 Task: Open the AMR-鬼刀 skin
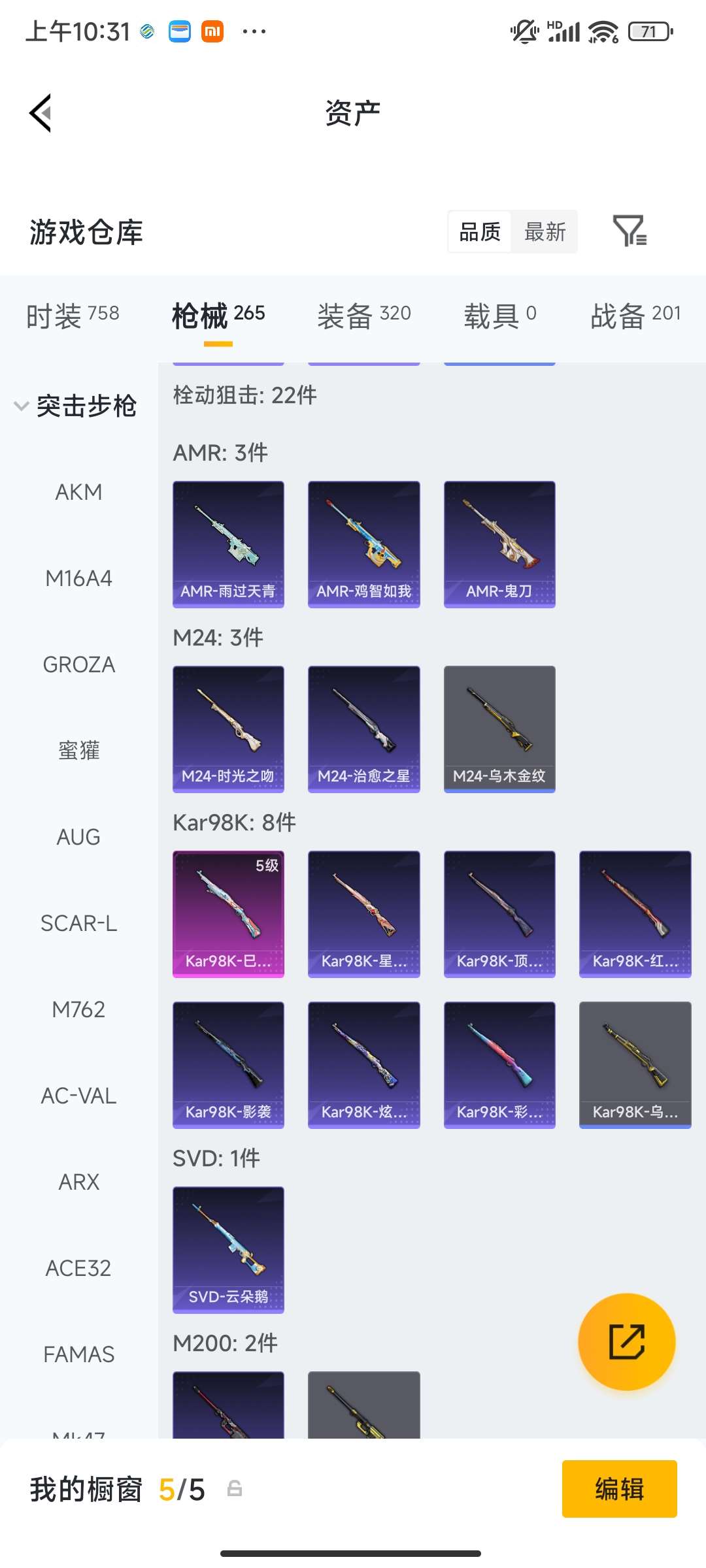pyautogui.click(x=499, y=544)
